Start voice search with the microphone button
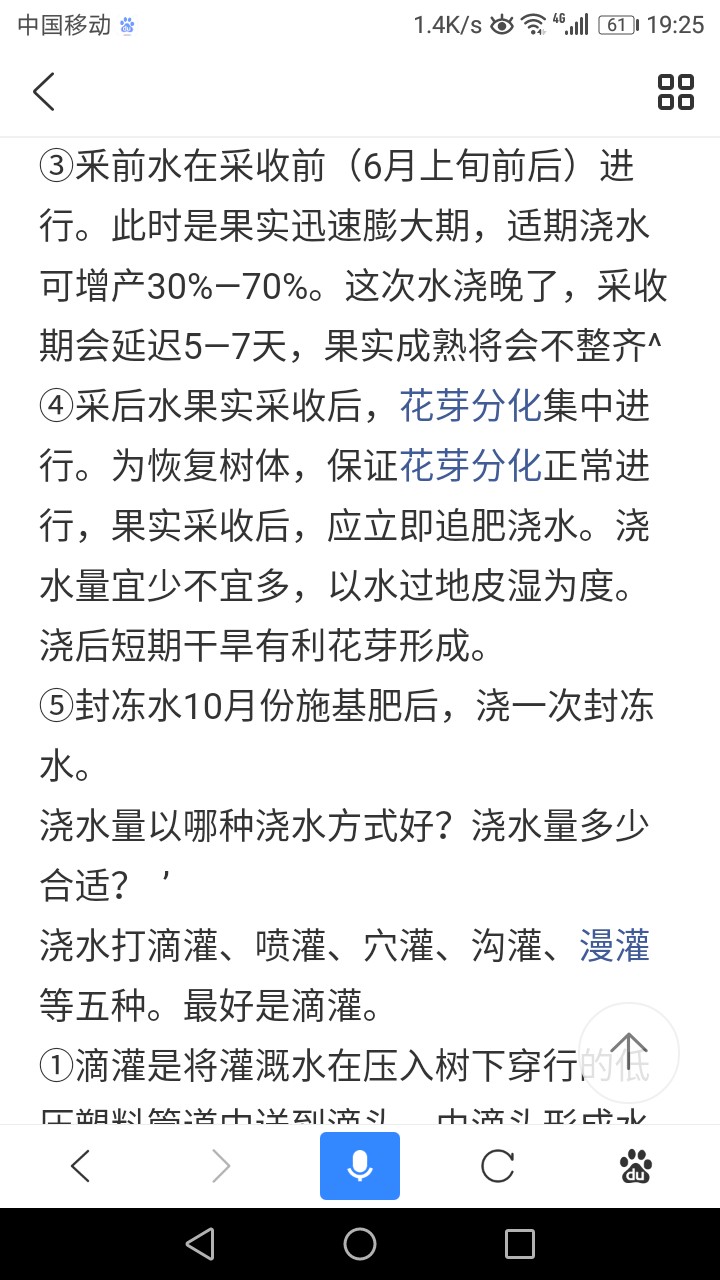 tap(360, 1166)
